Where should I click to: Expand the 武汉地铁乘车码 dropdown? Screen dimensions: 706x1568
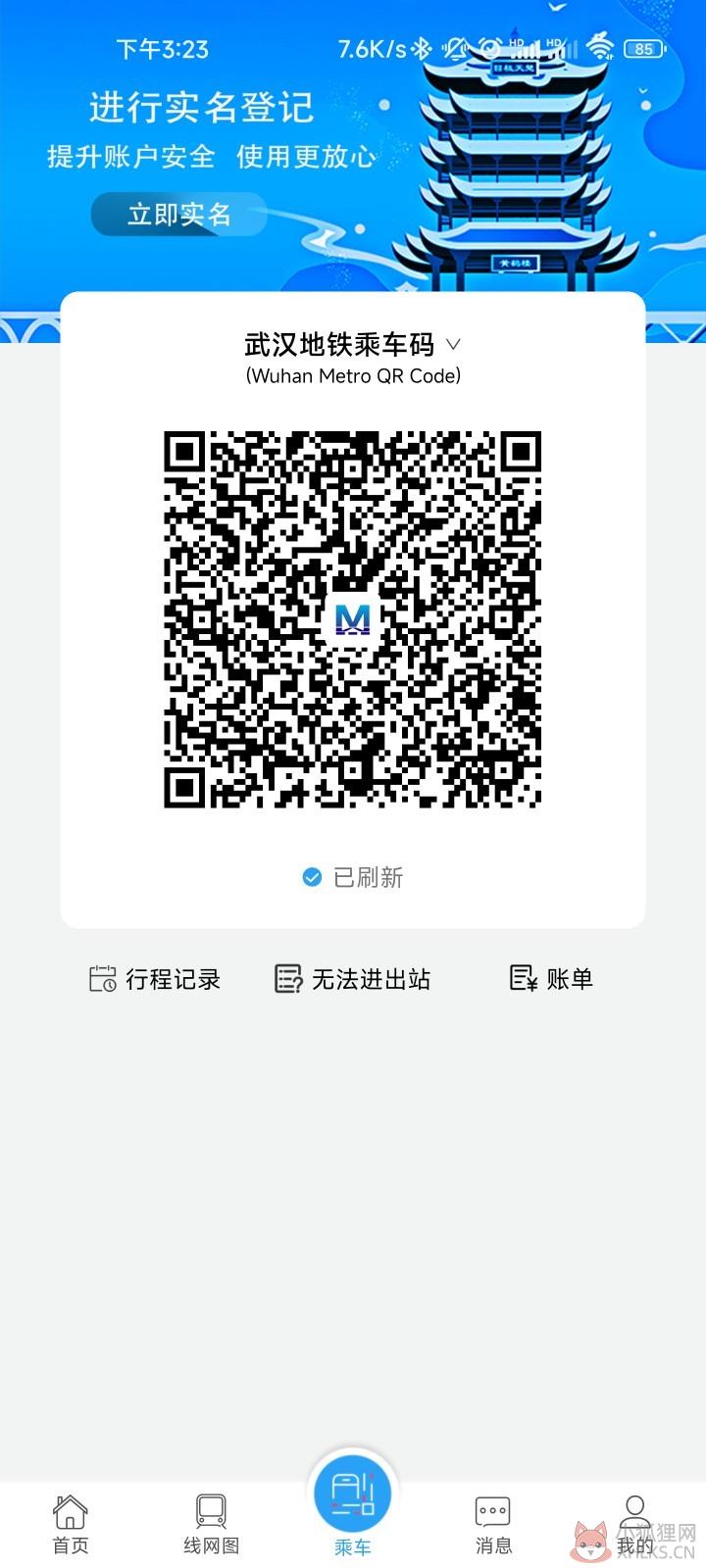click(x=352, y=345)
